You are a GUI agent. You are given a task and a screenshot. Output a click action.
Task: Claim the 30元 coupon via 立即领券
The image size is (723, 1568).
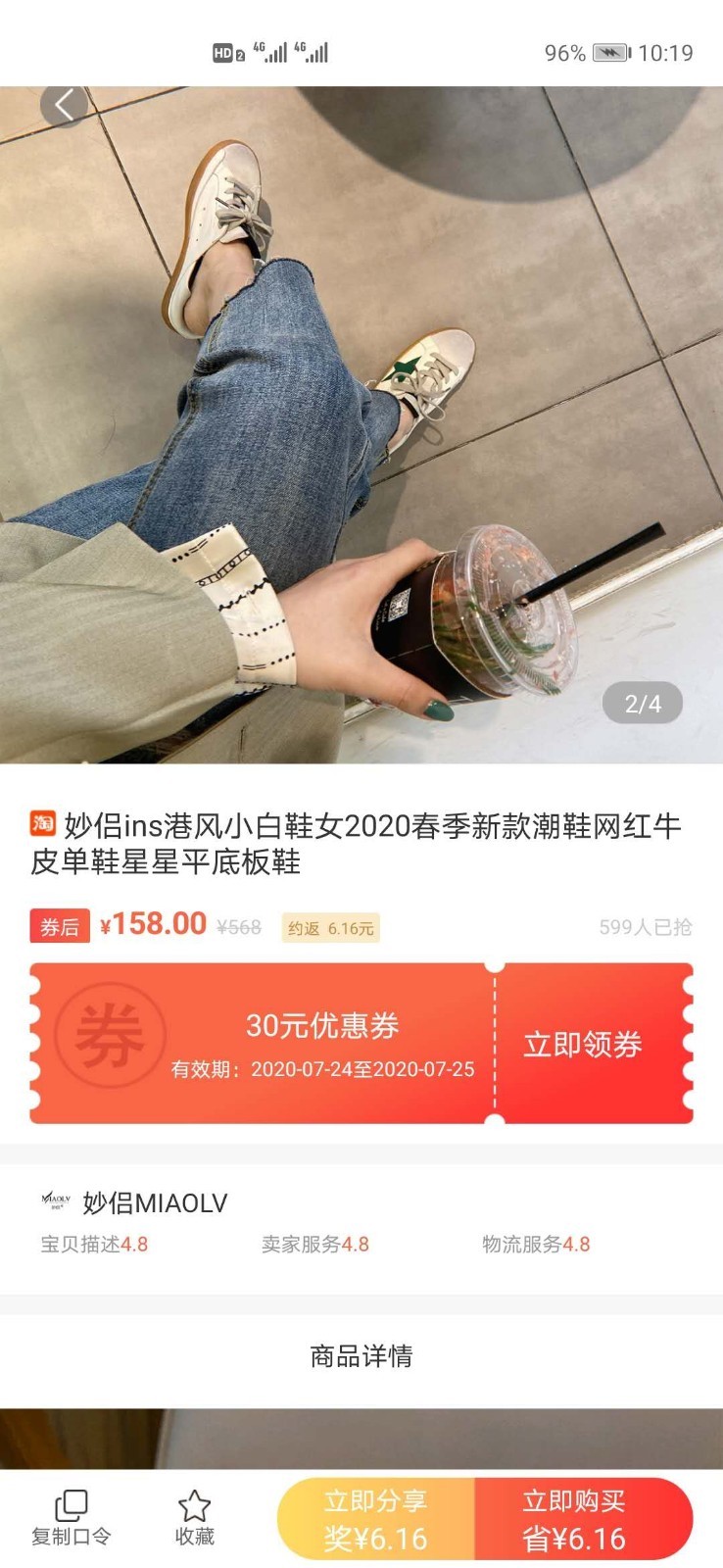582,1044
